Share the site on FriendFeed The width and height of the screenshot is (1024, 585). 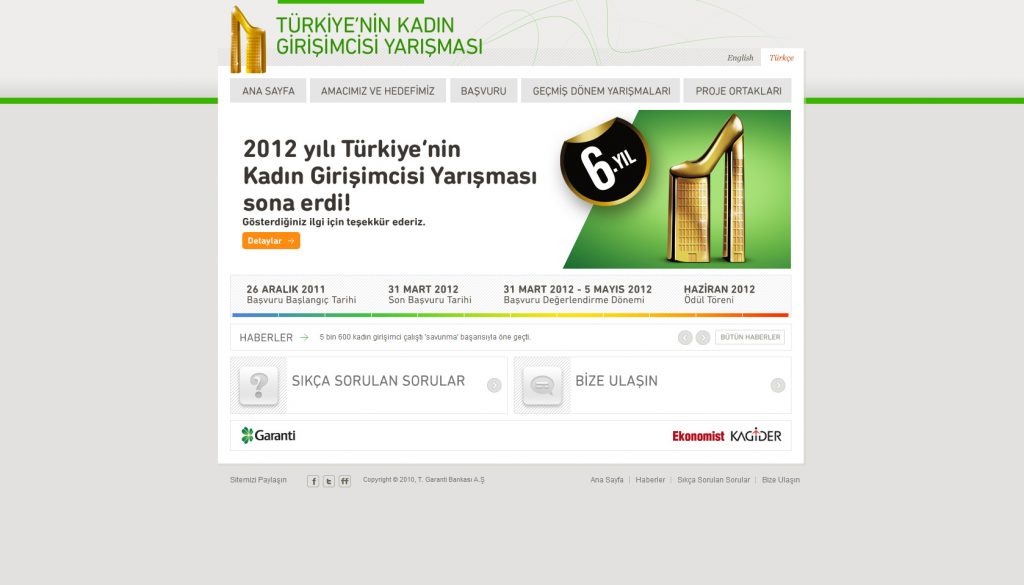345,481
